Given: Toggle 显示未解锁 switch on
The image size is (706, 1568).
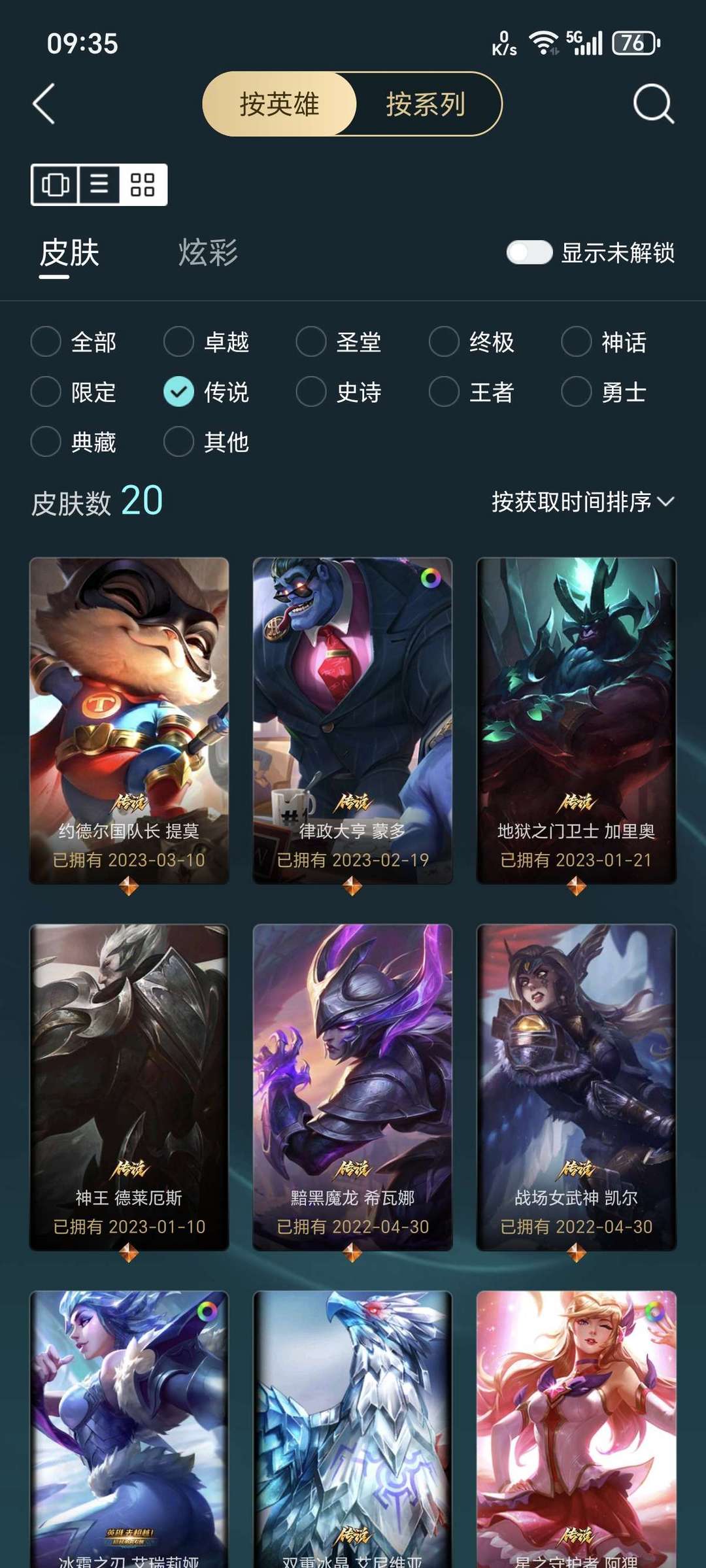Looking at the screenshot, I should (x=529, y=252).
